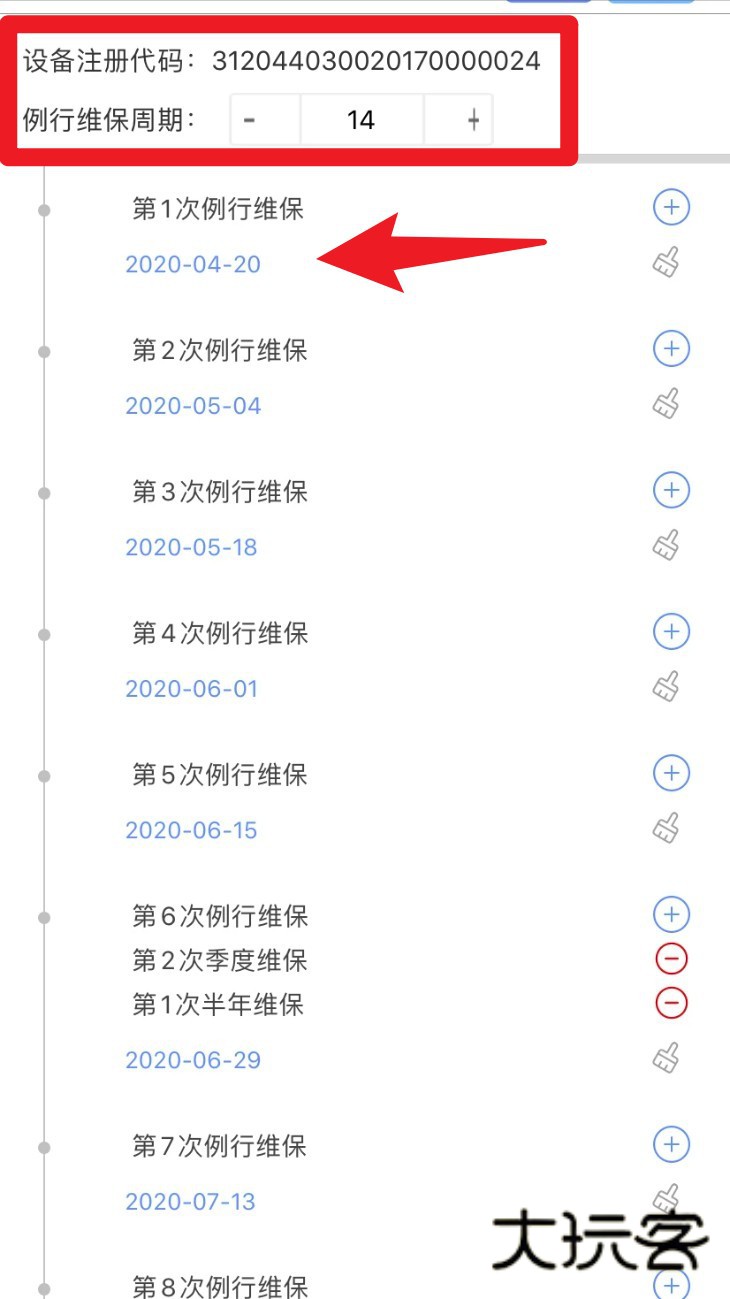Screen dimensions: 730x1299
Task: Edit the maintenance cycle number field
Action: coord(361,121)
